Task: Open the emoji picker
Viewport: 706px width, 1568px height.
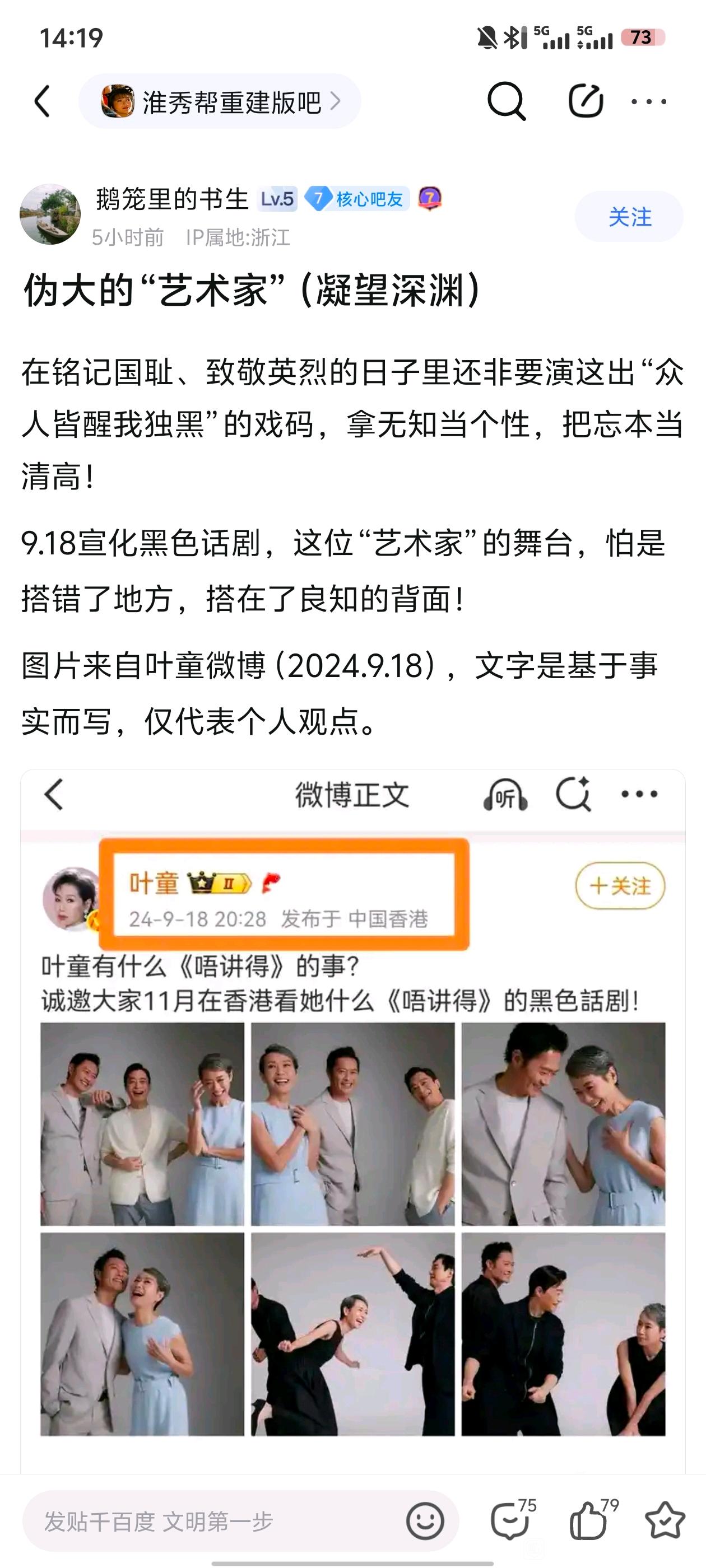Action: (425, 1521)
